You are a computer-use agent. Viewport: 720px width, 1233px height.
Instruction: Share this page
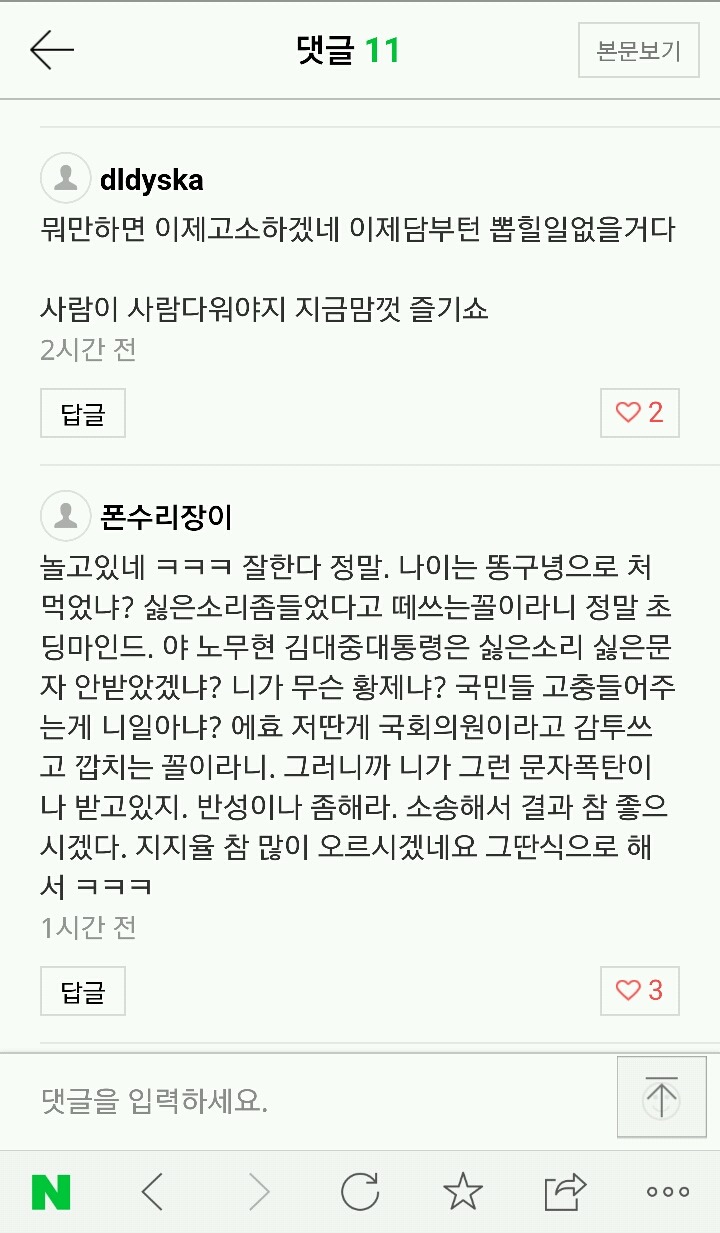pyautogui.click(x=565, y=1192)
